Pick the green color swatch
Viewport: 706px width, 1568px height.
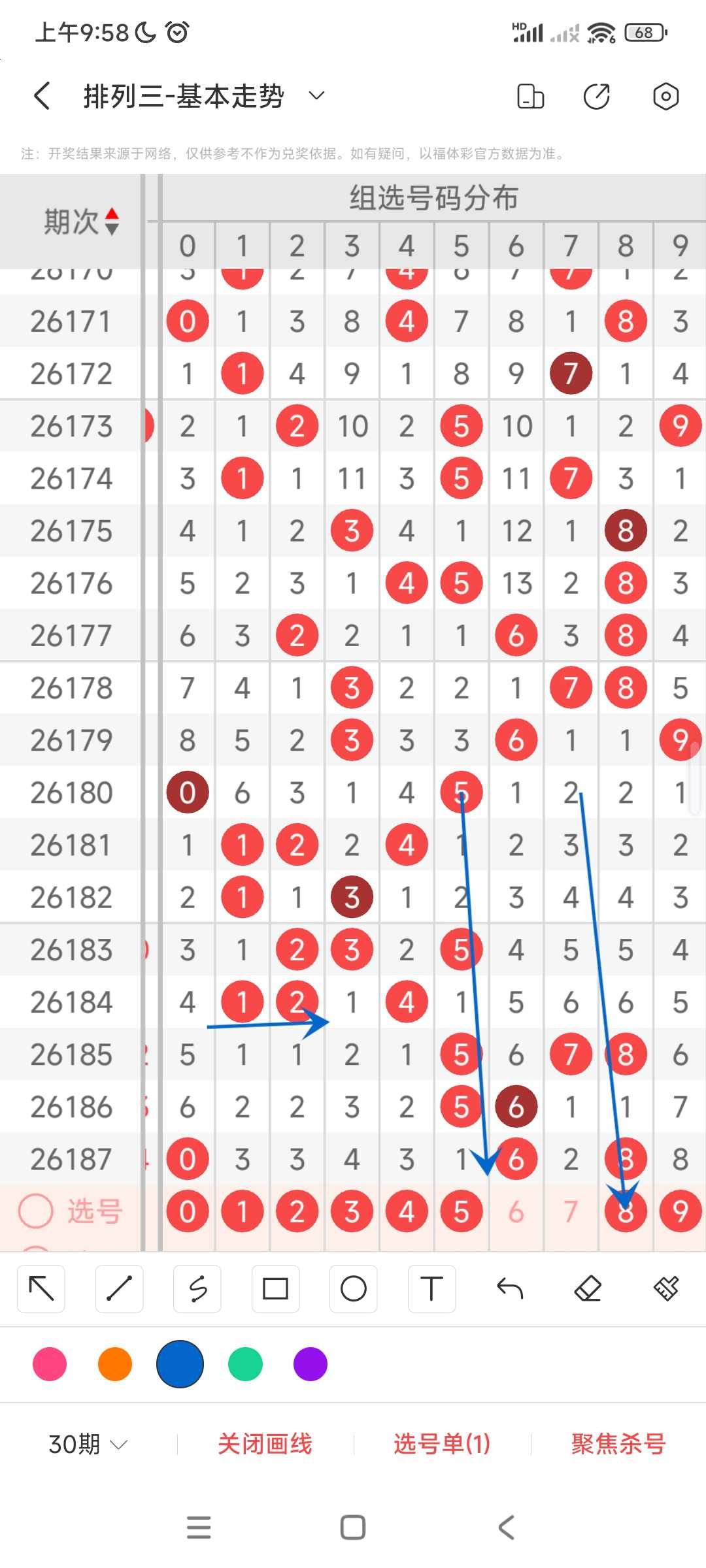[x=245, y=1364]
